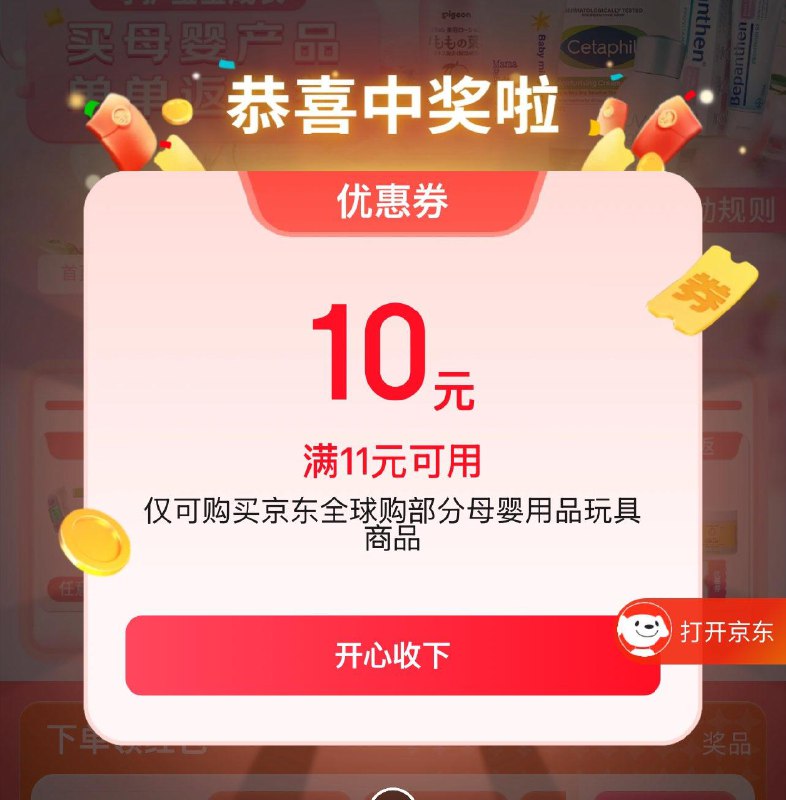Open JD via the 打开京东 button
The width and height of the screenshot is (786, 800).
point(726,633)
